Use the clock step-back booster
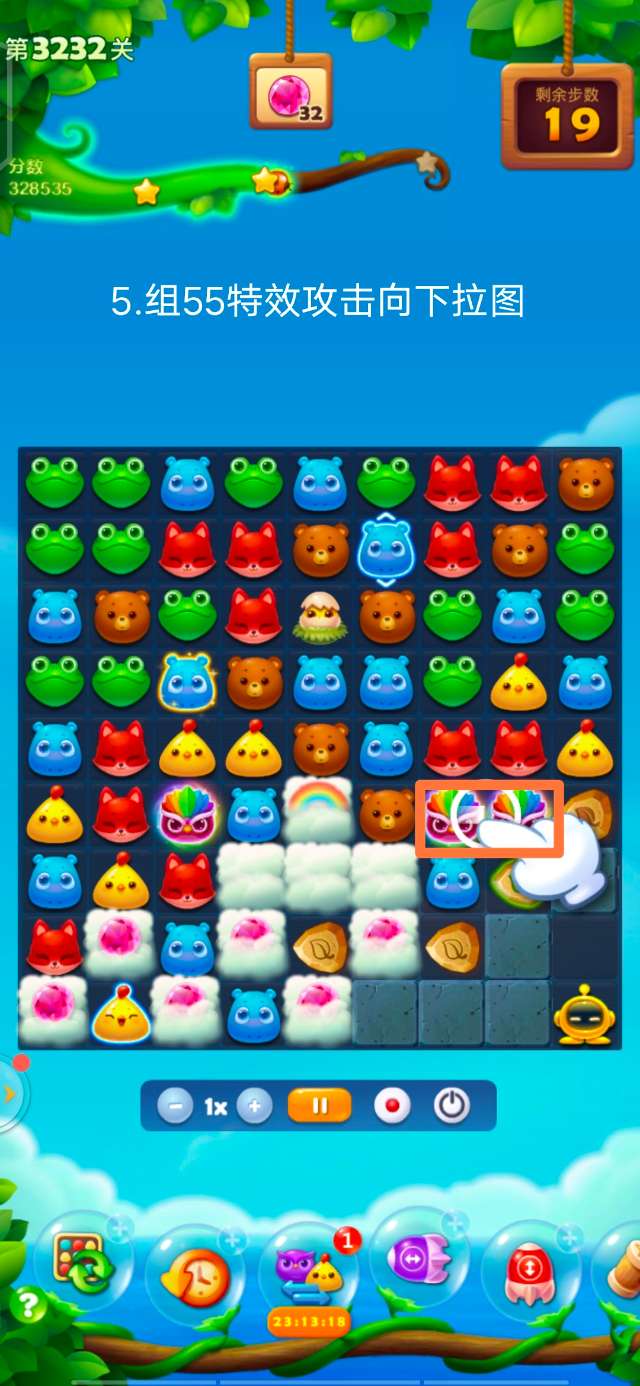The height and width of the screenshot is (1386, 640). (197, 1274)
